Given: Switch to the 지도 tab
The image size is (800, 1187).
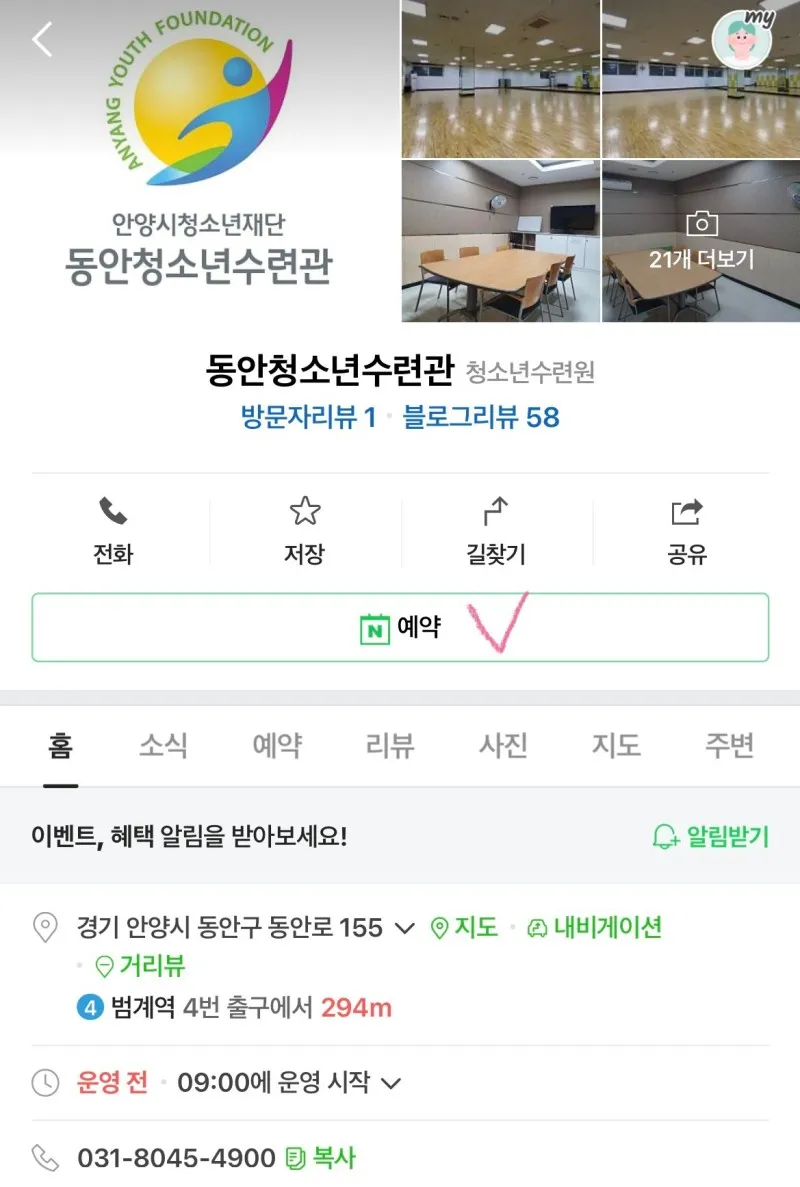Looking at the screenshot, I should tap(616, 745).
